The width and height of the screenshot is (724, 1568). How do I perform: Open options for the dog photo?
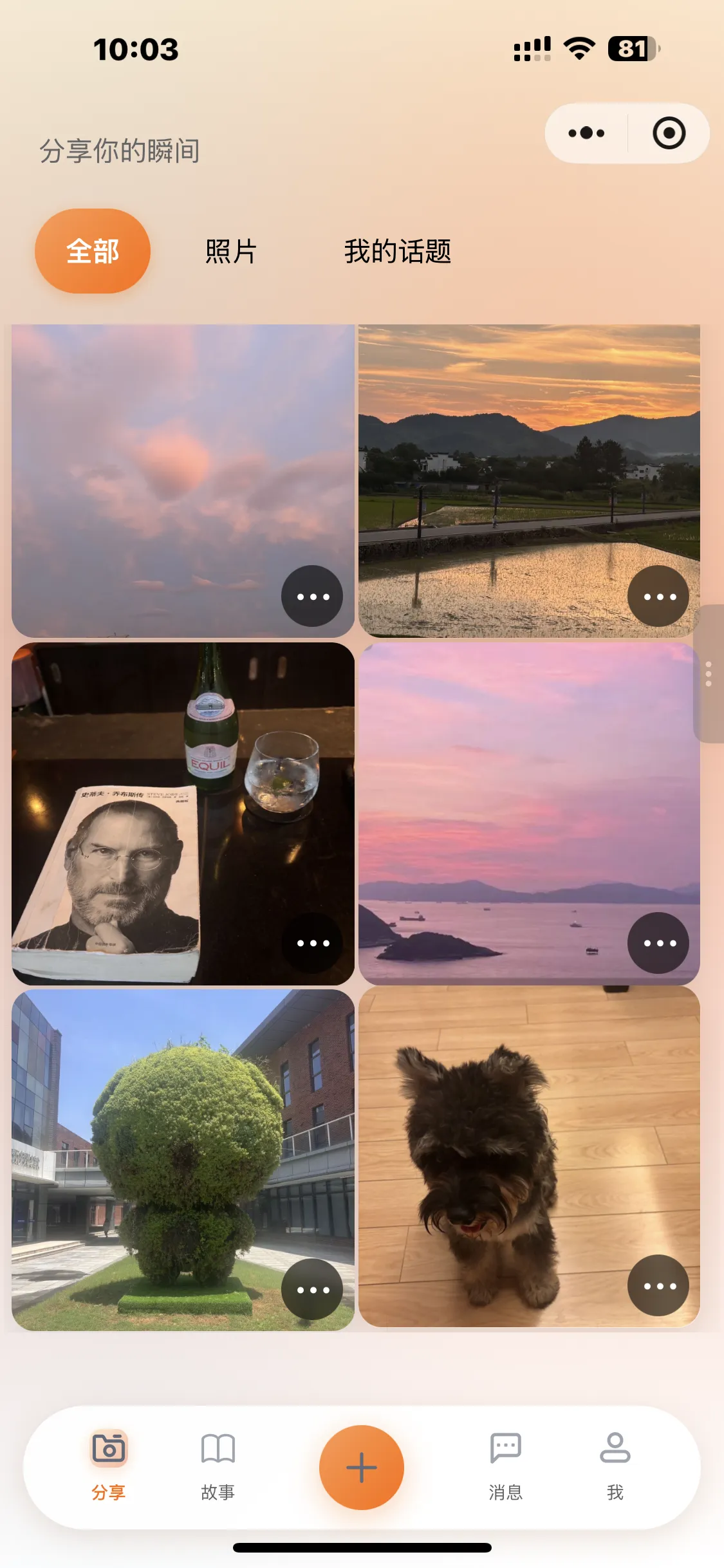tap(658, 1285)
